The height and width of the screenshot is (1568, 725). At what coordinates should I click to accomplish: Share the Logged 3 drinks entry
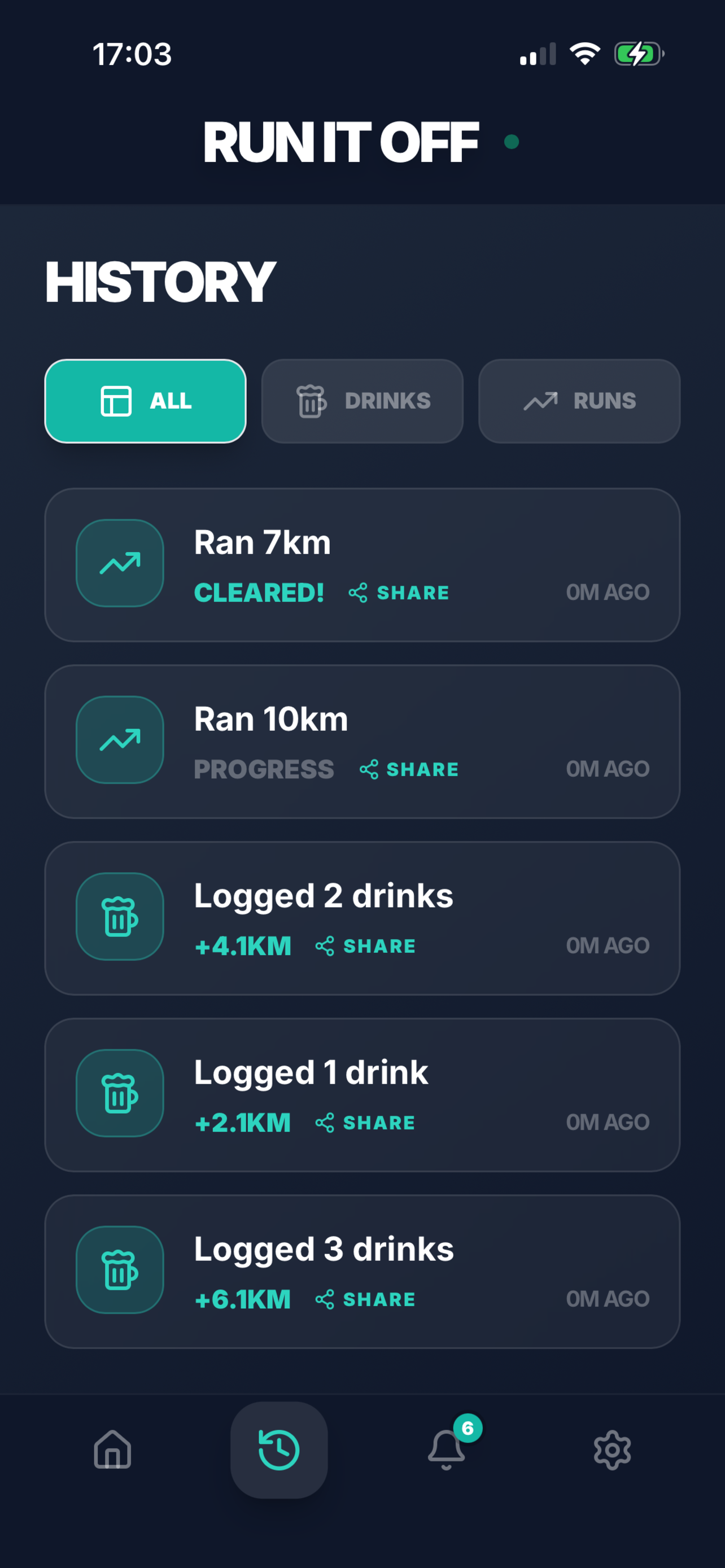point(365,1299)
